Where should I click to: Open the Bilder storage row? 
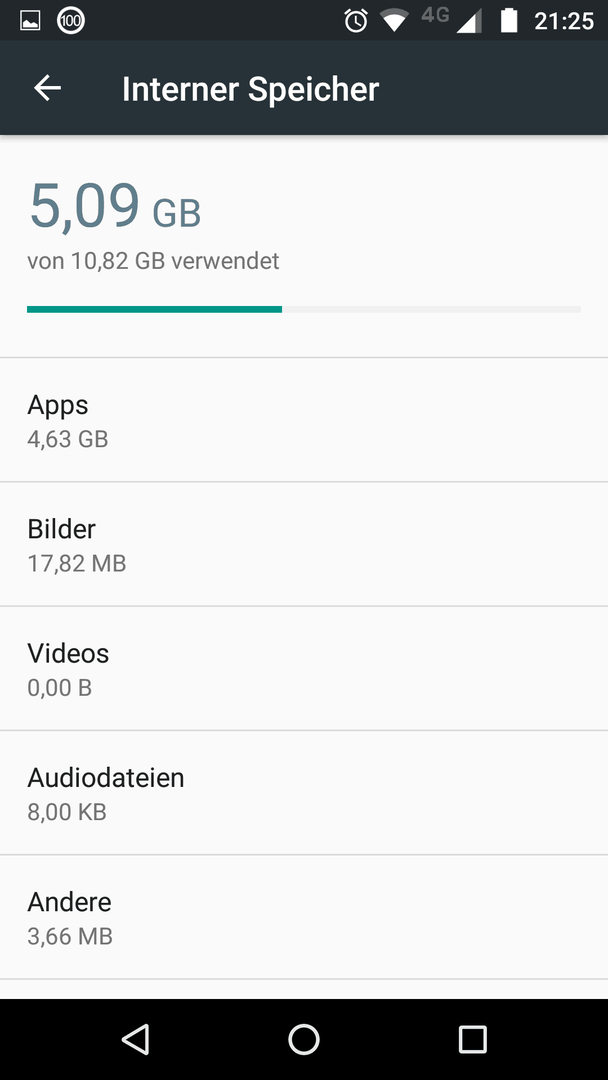[304, 545]
